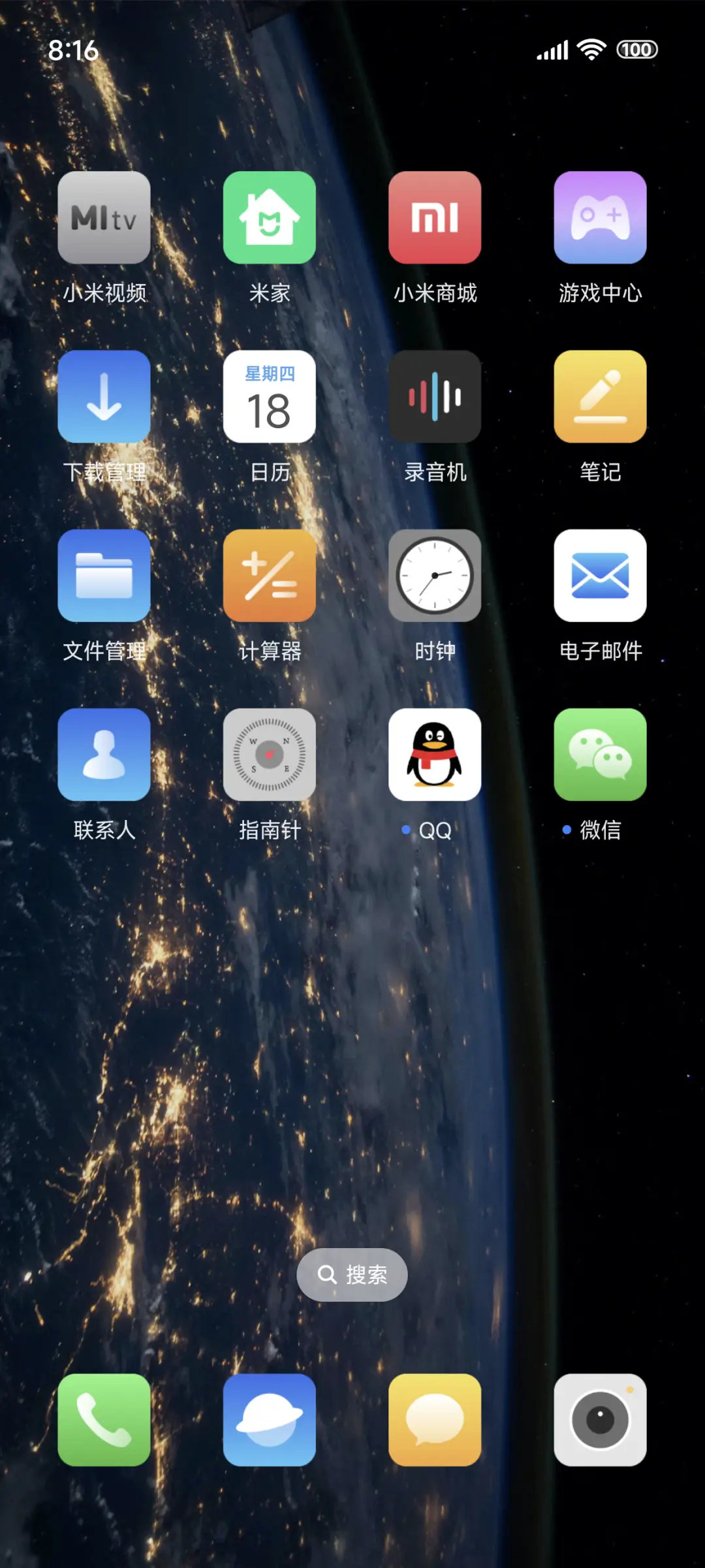
Task: Open 微信 WeChat
Action: pyautogui.click(x=600, y=754)
